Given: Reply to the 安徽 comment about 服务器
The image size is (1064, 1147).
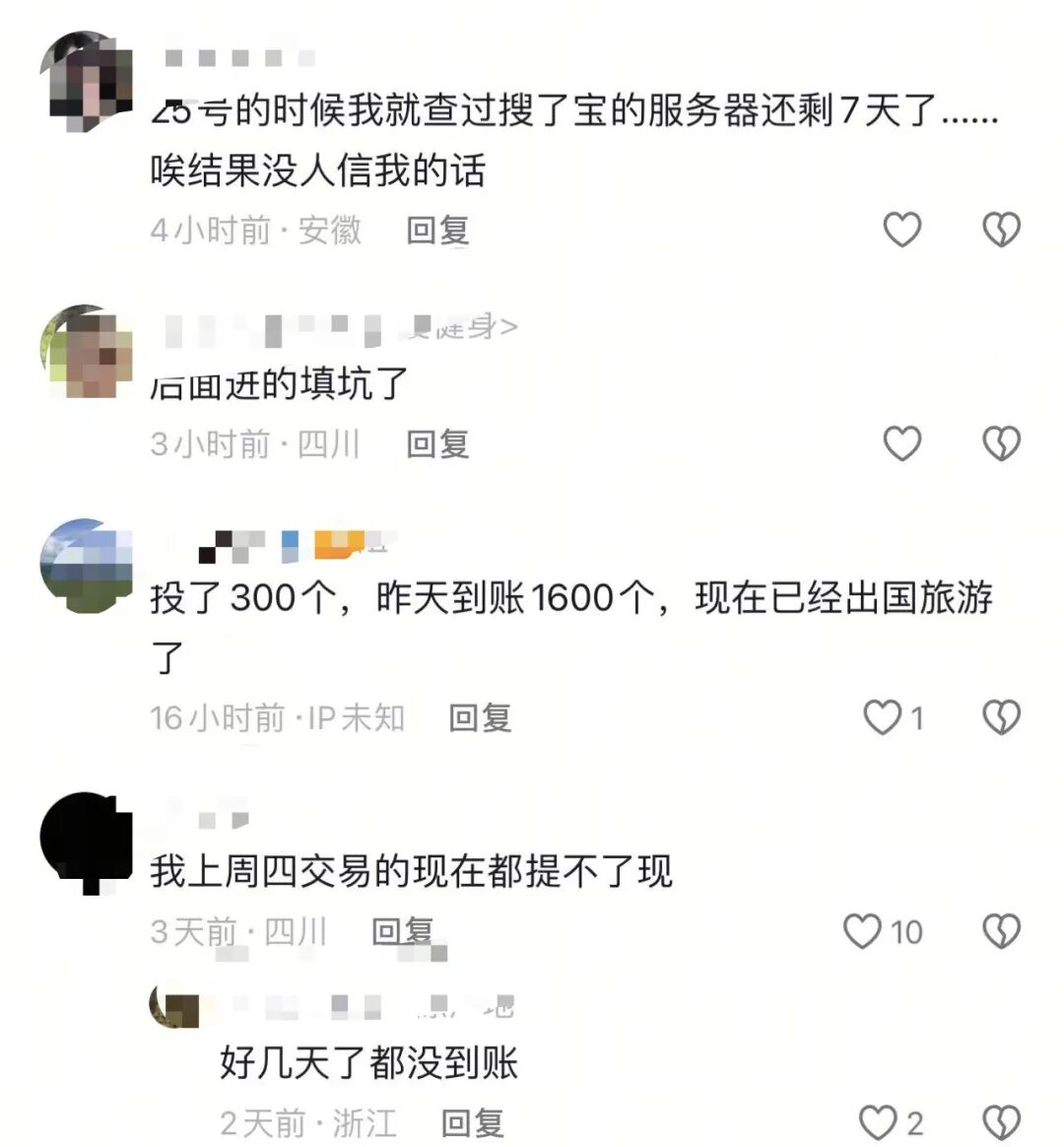Looking at the screenshot, I should coord(437,231).
